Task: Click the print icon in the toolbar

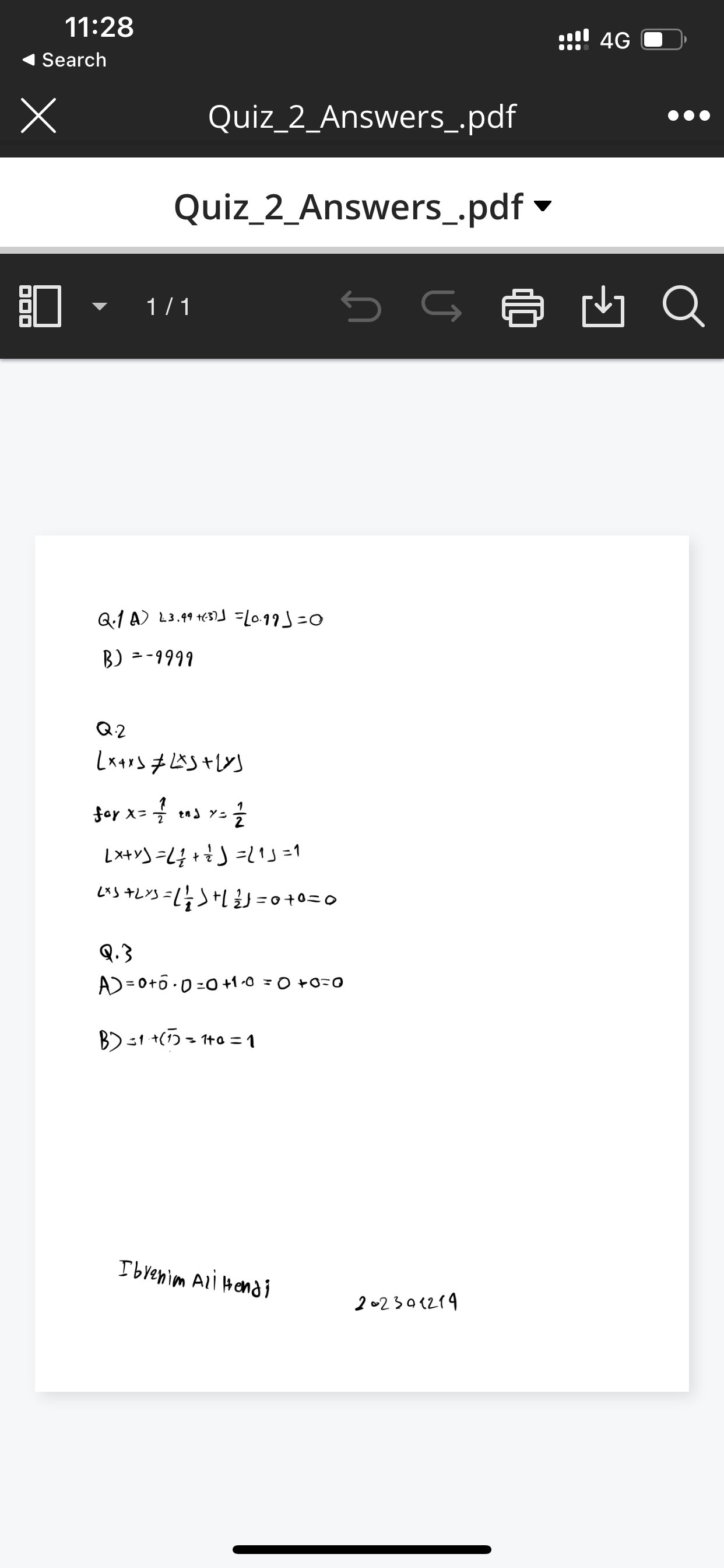Action: coord(525,306)
